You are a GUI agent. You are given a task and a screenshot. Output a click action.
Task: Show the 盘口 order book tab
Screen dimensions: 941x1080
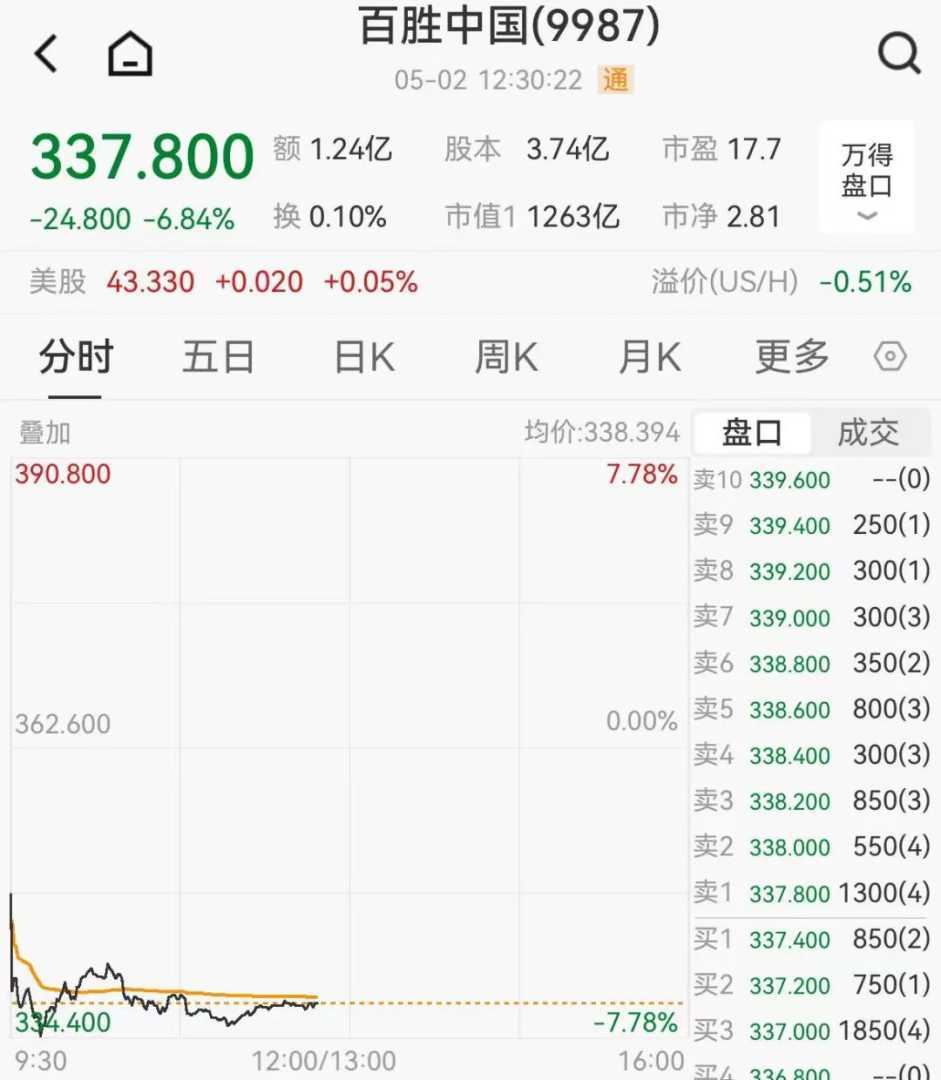752,433
